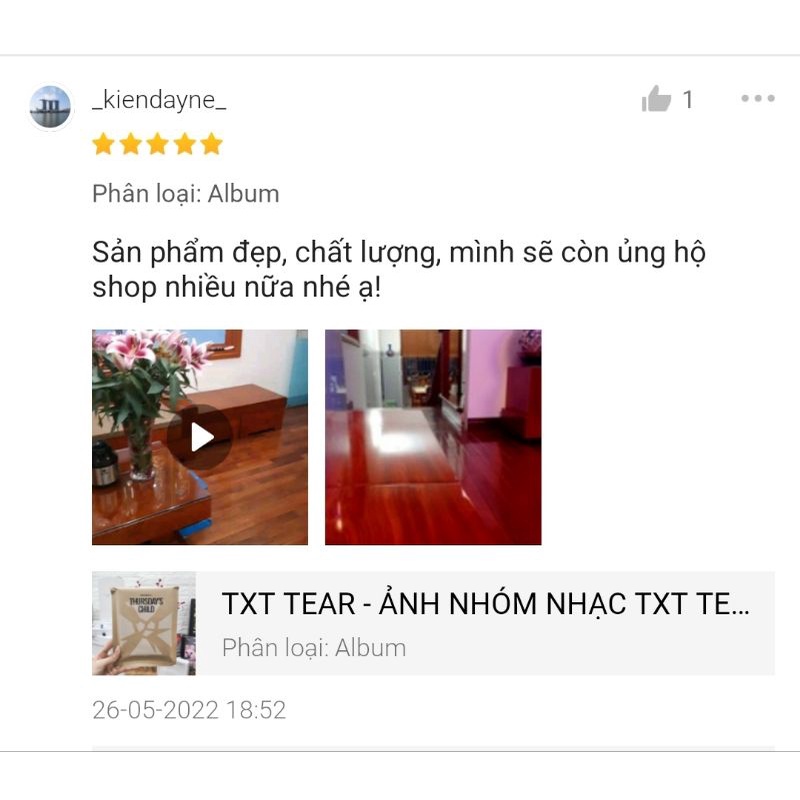Open the review's three-dot overflow menu
The width and height of the screenshot is (800, 800).
pyautogui.click(x=757, y=98)
